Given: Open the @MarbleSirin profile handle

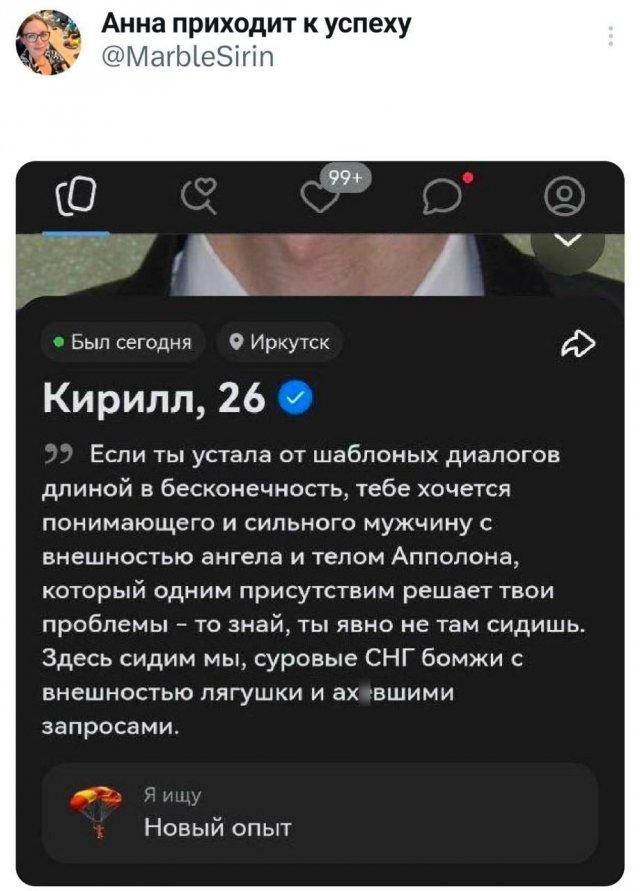Looking at the screenshot, I should click(188, 57).
